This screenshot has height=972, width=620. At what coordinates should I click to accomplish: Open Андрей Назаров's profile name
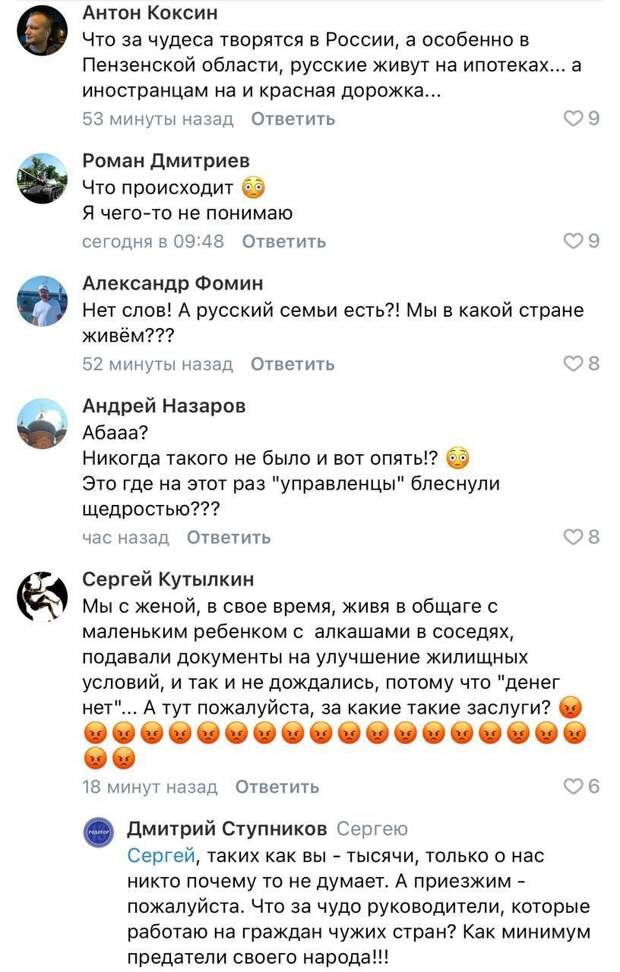pyautogui.click(x=163, y=406)
